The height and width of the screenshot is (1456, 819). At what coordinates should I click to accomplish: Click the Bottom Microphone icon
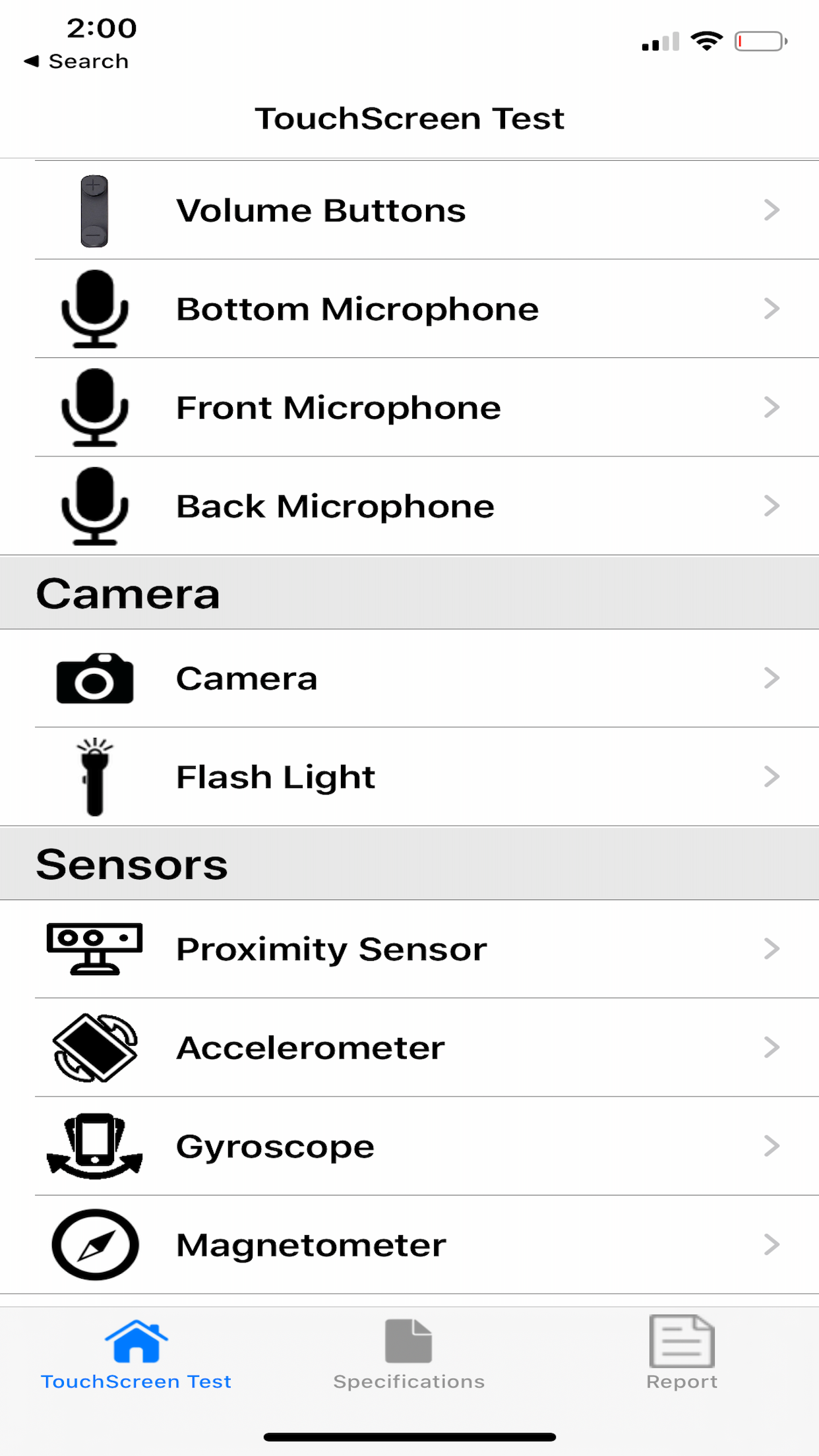(x=94, y=308)
